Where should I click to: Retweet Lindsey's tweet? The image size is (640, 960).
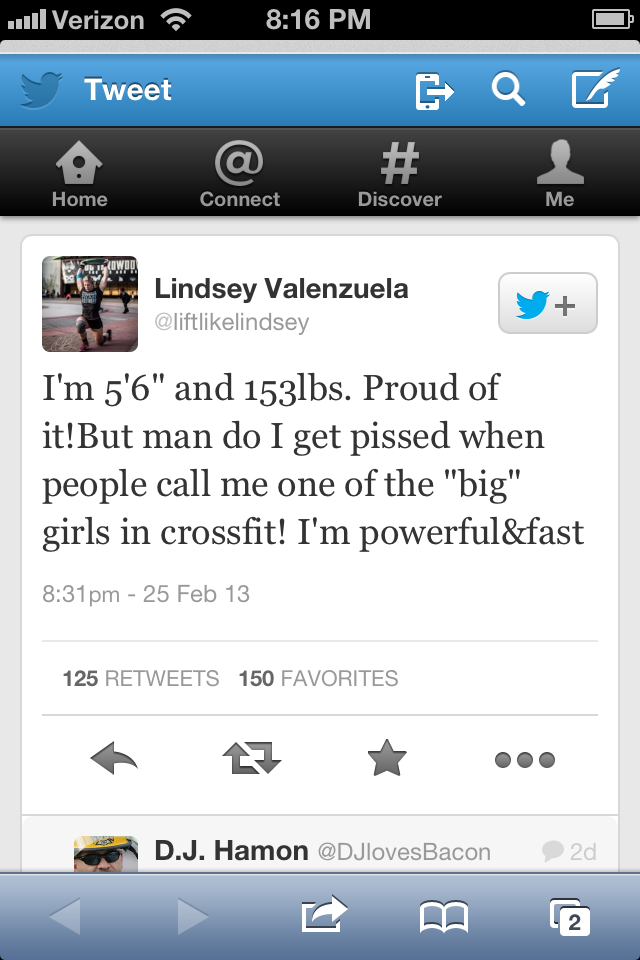[251, 760]
